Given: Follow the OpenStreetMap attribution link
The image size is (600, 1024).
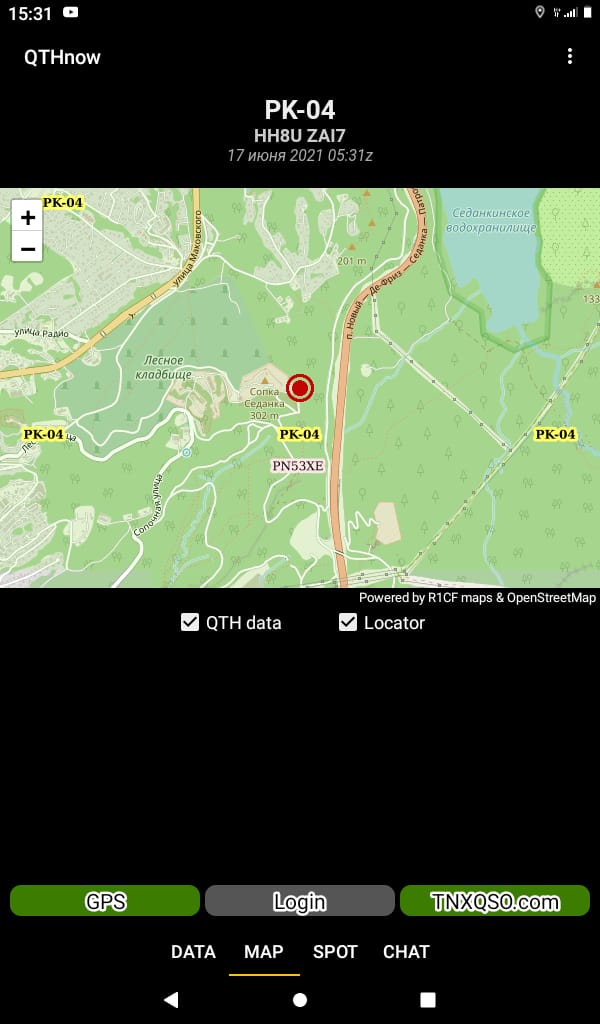Looking at the screenshot, I should (x=551, y=598).
